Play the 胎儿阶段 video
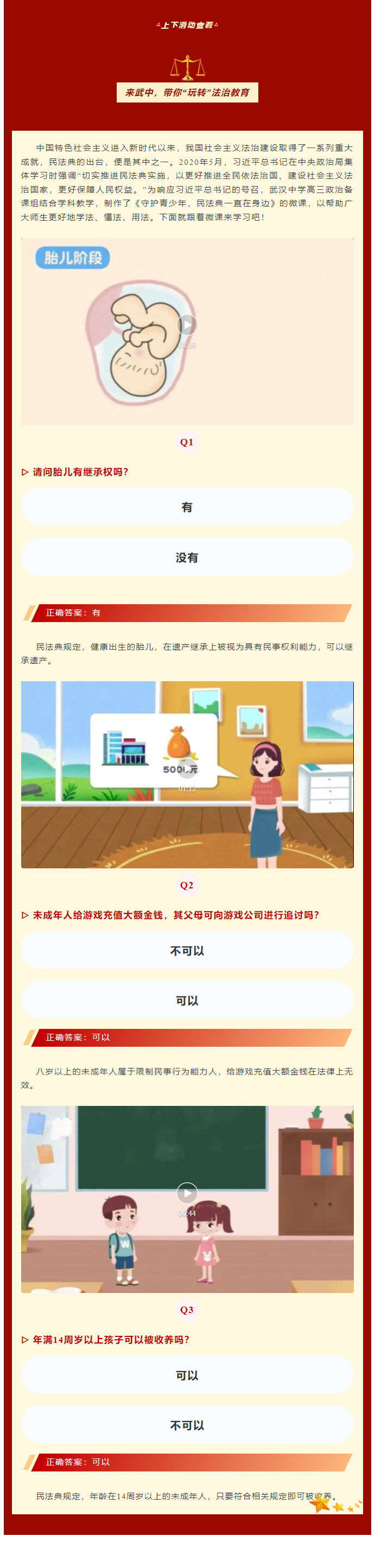This screenshot has width=375, height=1568. click(187, 324)
